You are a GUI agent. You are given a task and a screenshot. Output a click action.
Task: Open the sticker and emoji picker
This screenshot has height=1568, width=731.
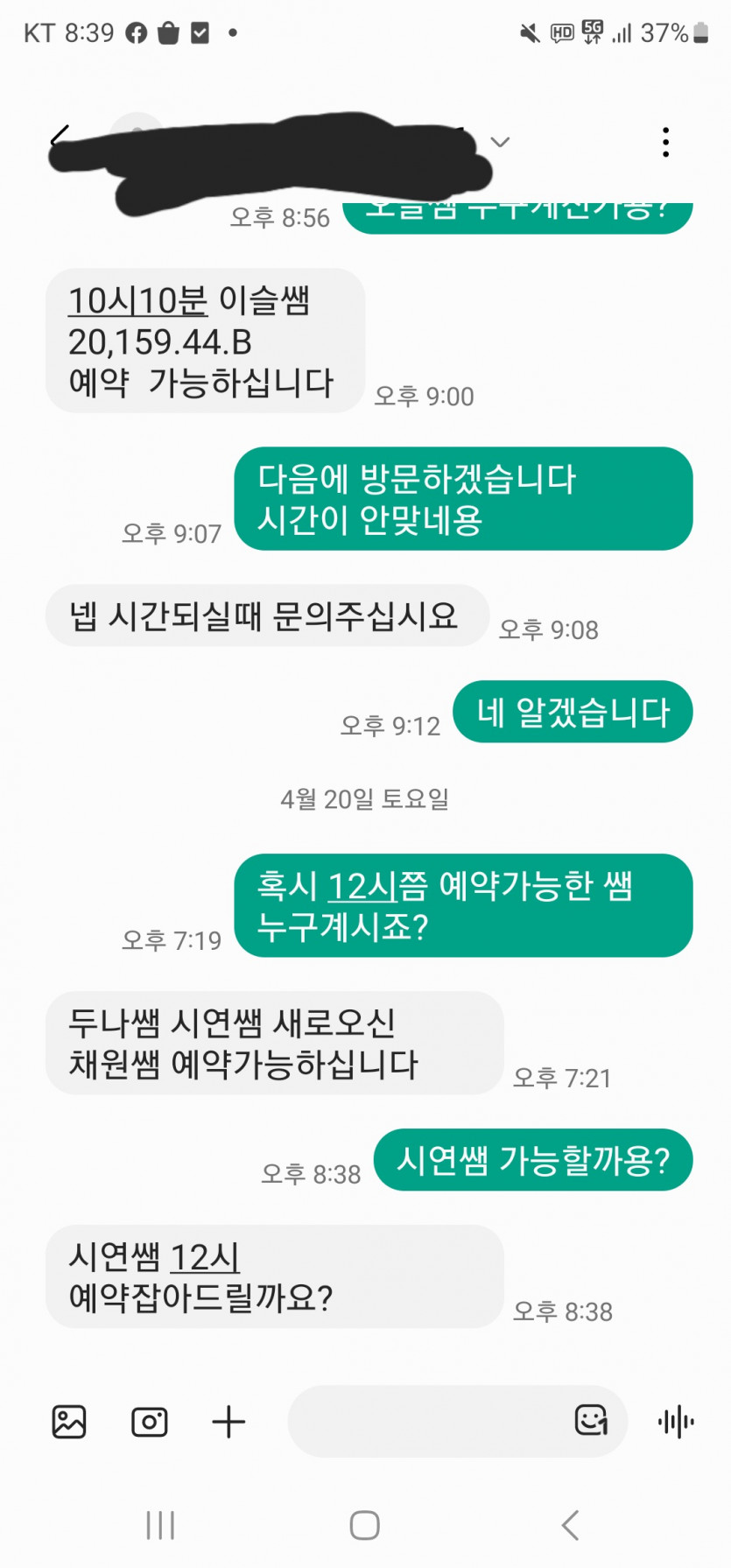point(591,1420)
